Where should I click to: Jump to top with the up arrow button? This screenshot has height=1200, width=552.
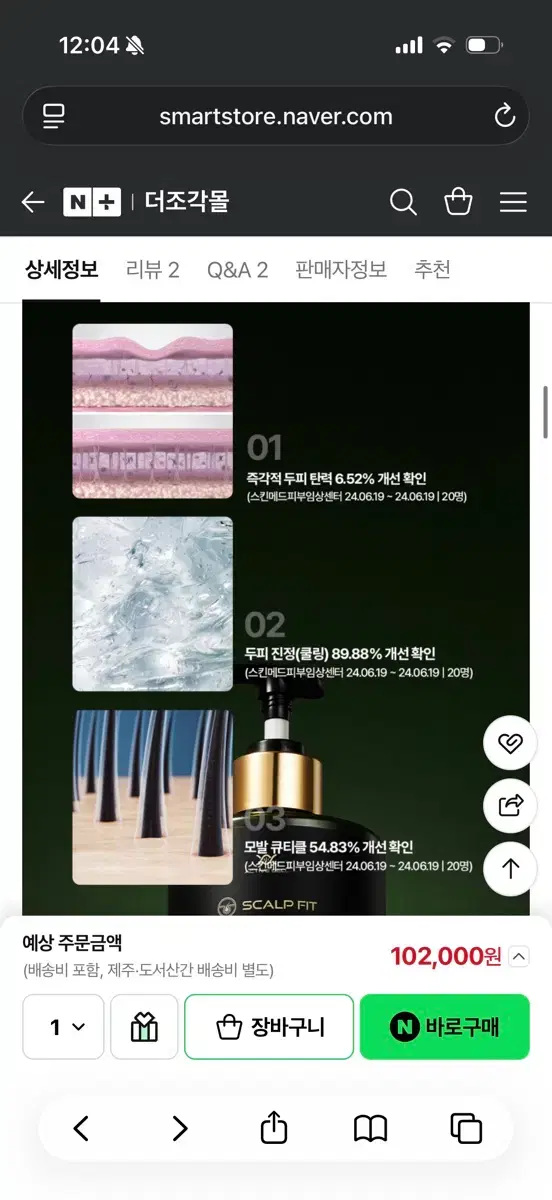(510, 868)
